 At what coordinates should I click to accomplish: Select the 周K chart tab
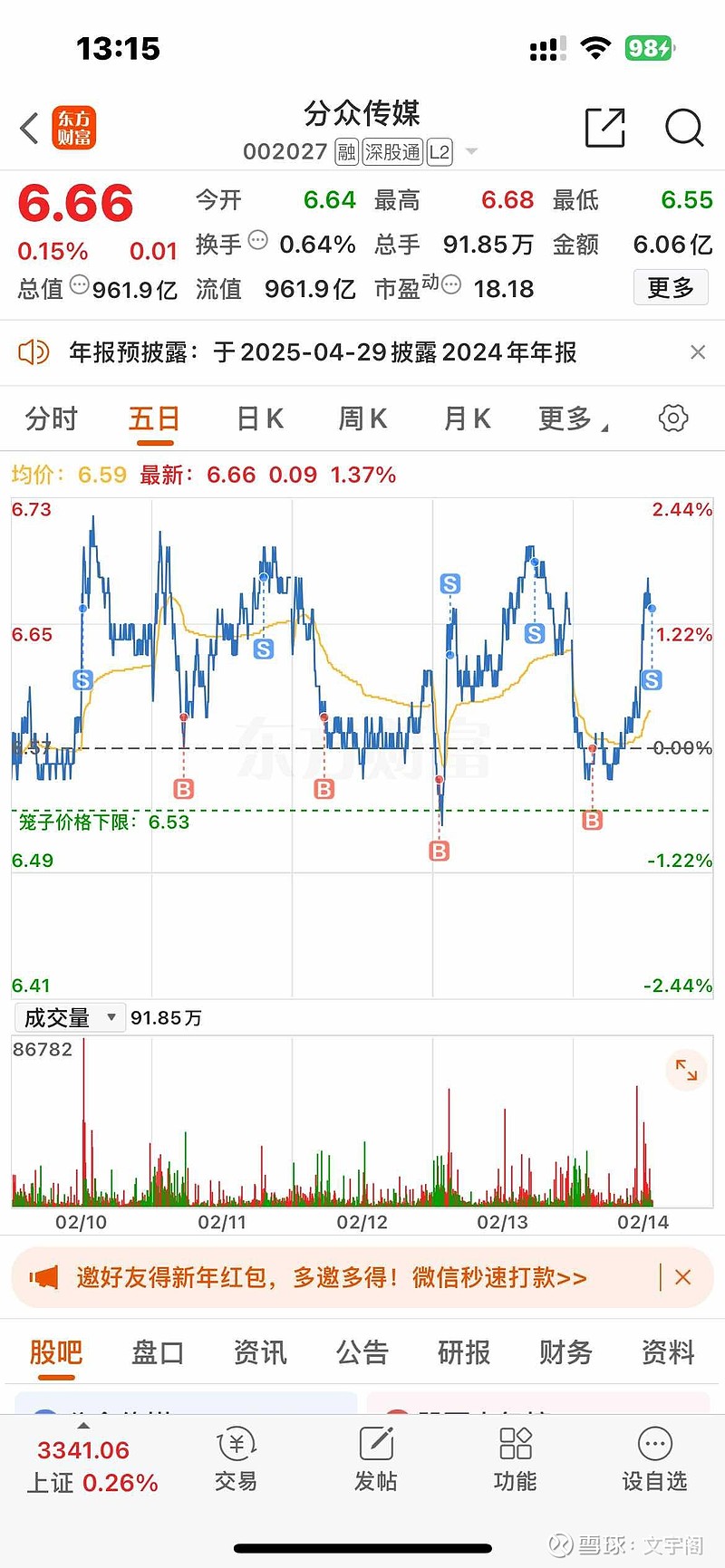click(362, 418)
